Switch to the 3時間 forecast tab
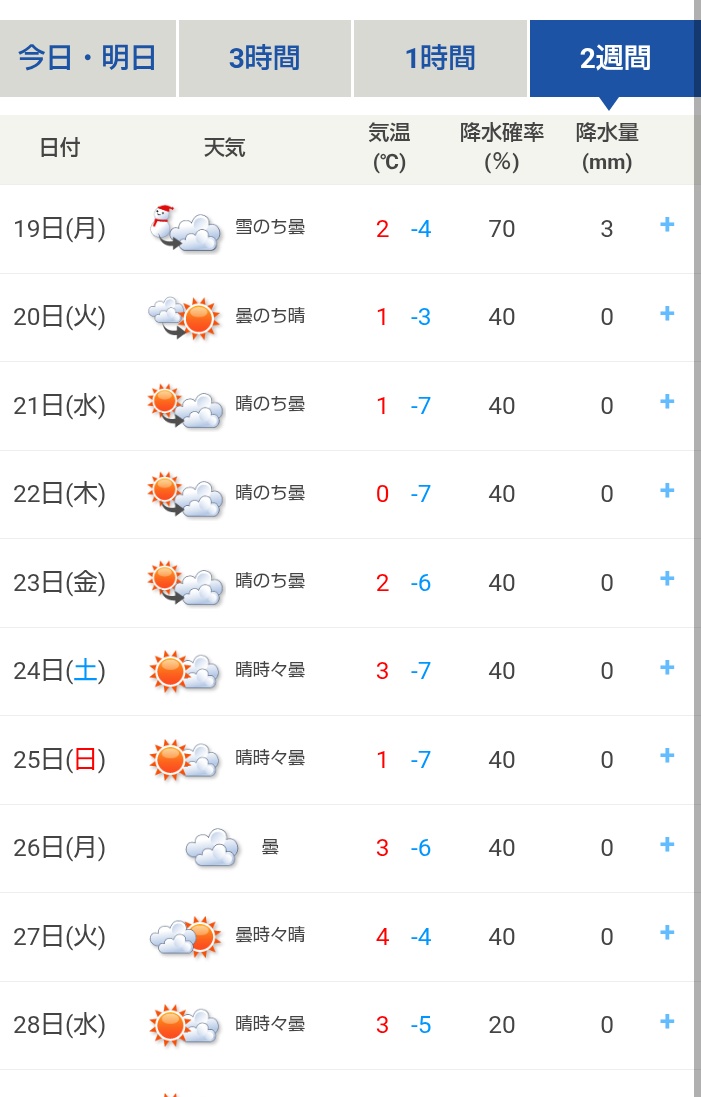 264,58
